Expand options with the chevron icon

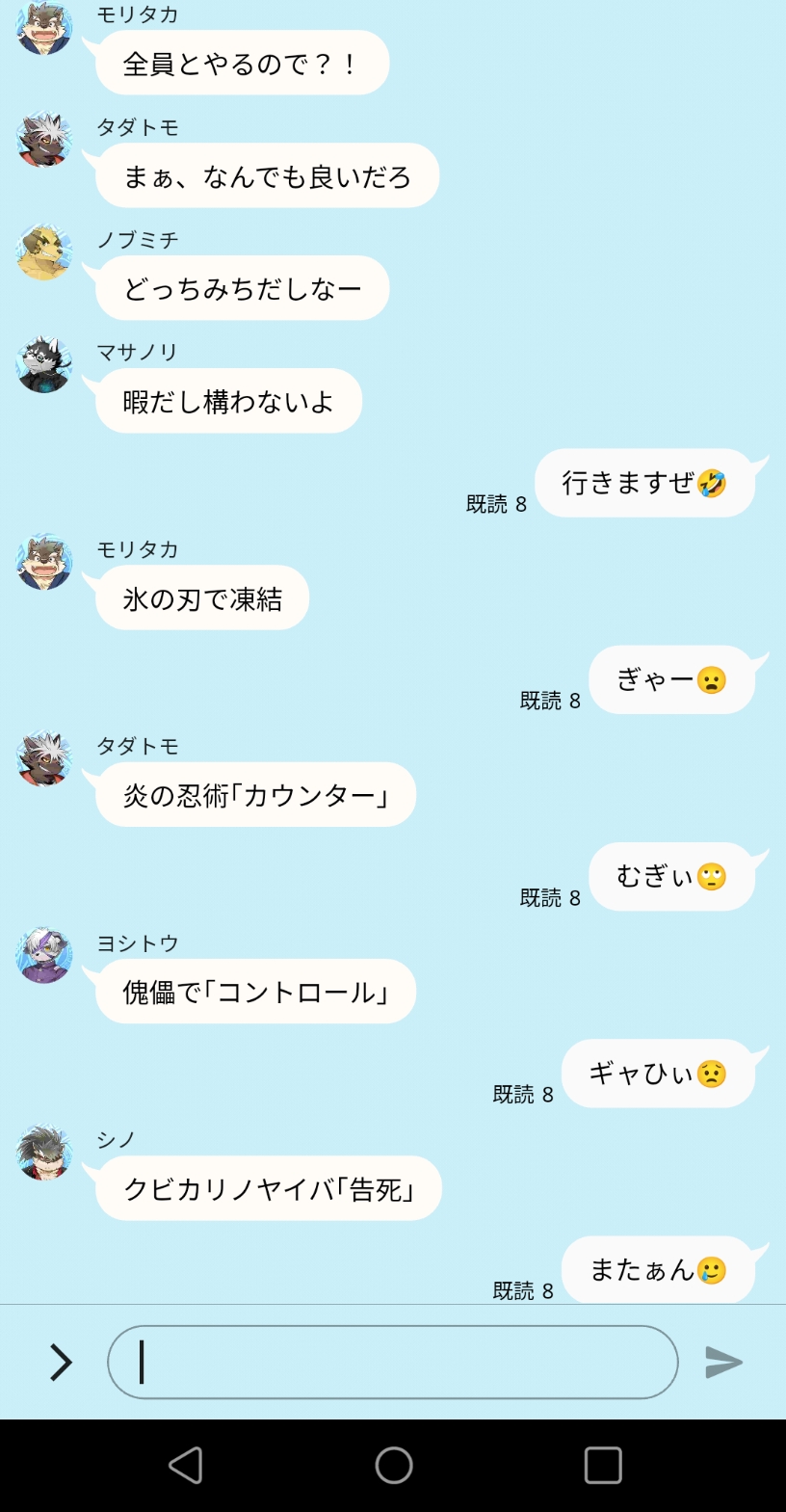tap(61, 1362)
